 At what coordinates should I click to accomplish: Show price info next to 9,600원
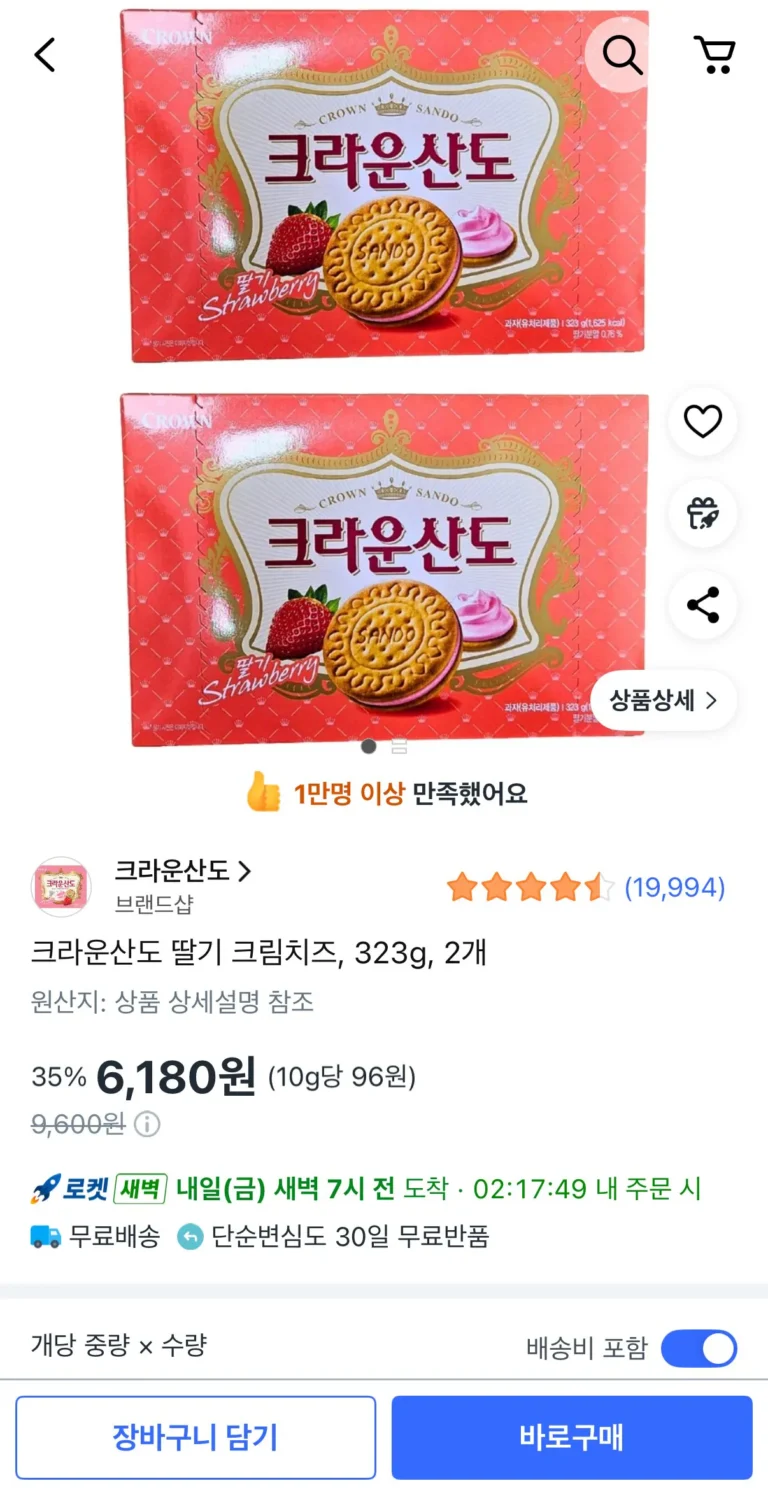point(147,1125)
